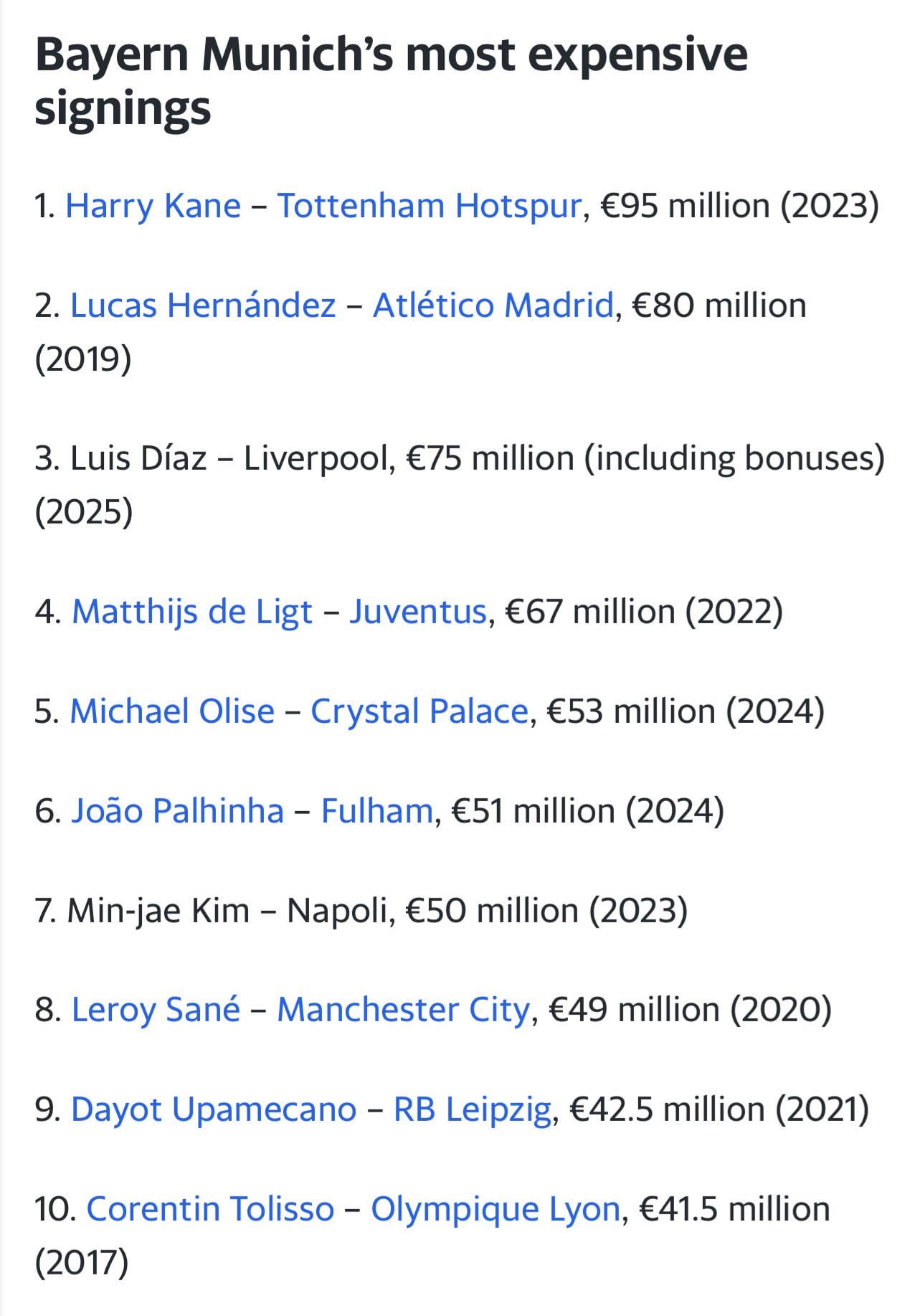Open the Dayot Upamecano link
The width and height of the screenshot is (920, 1316).
tap(214, 1109)
